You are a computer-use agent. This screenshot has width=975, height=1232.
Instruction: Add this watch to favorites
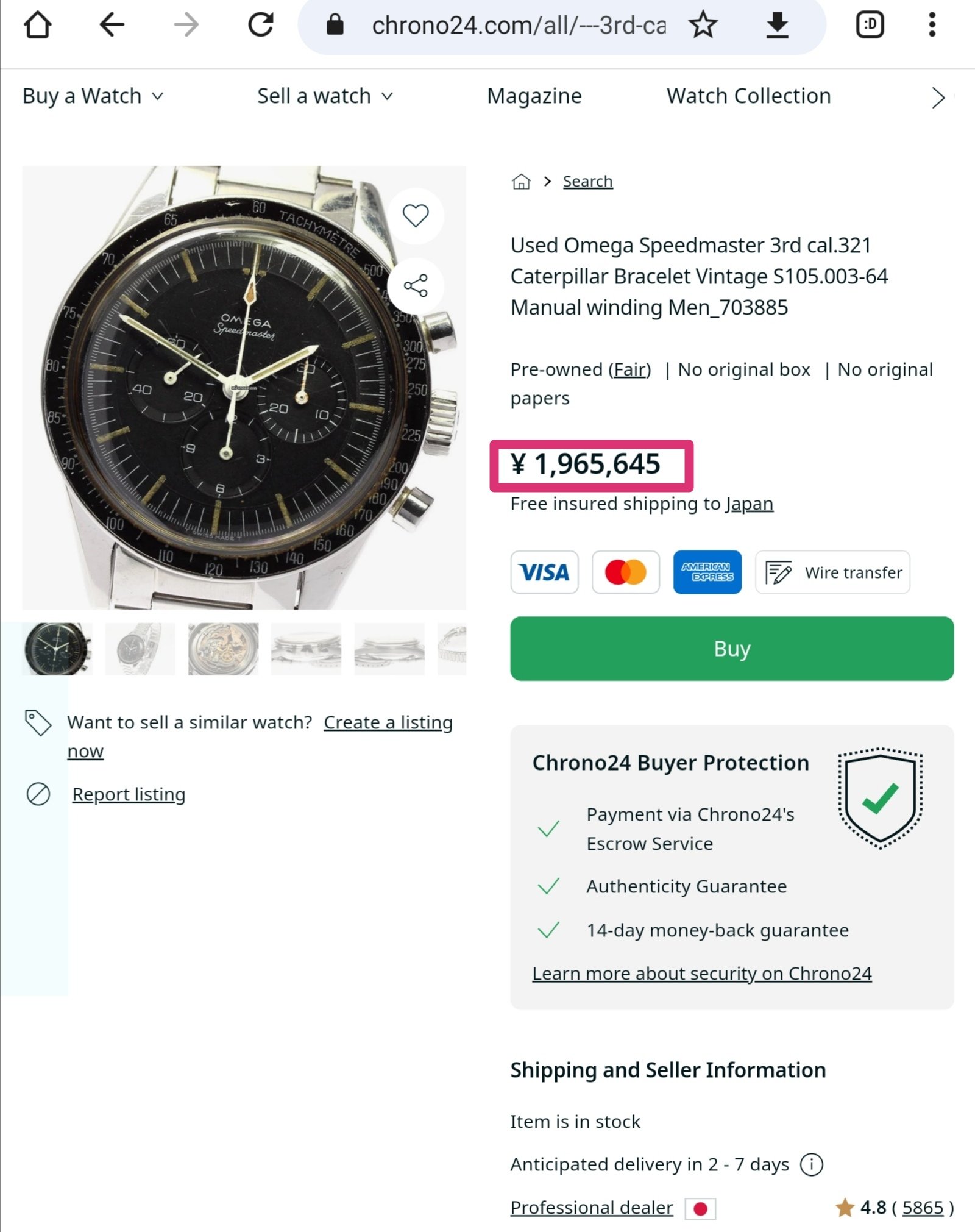point(416,216)
